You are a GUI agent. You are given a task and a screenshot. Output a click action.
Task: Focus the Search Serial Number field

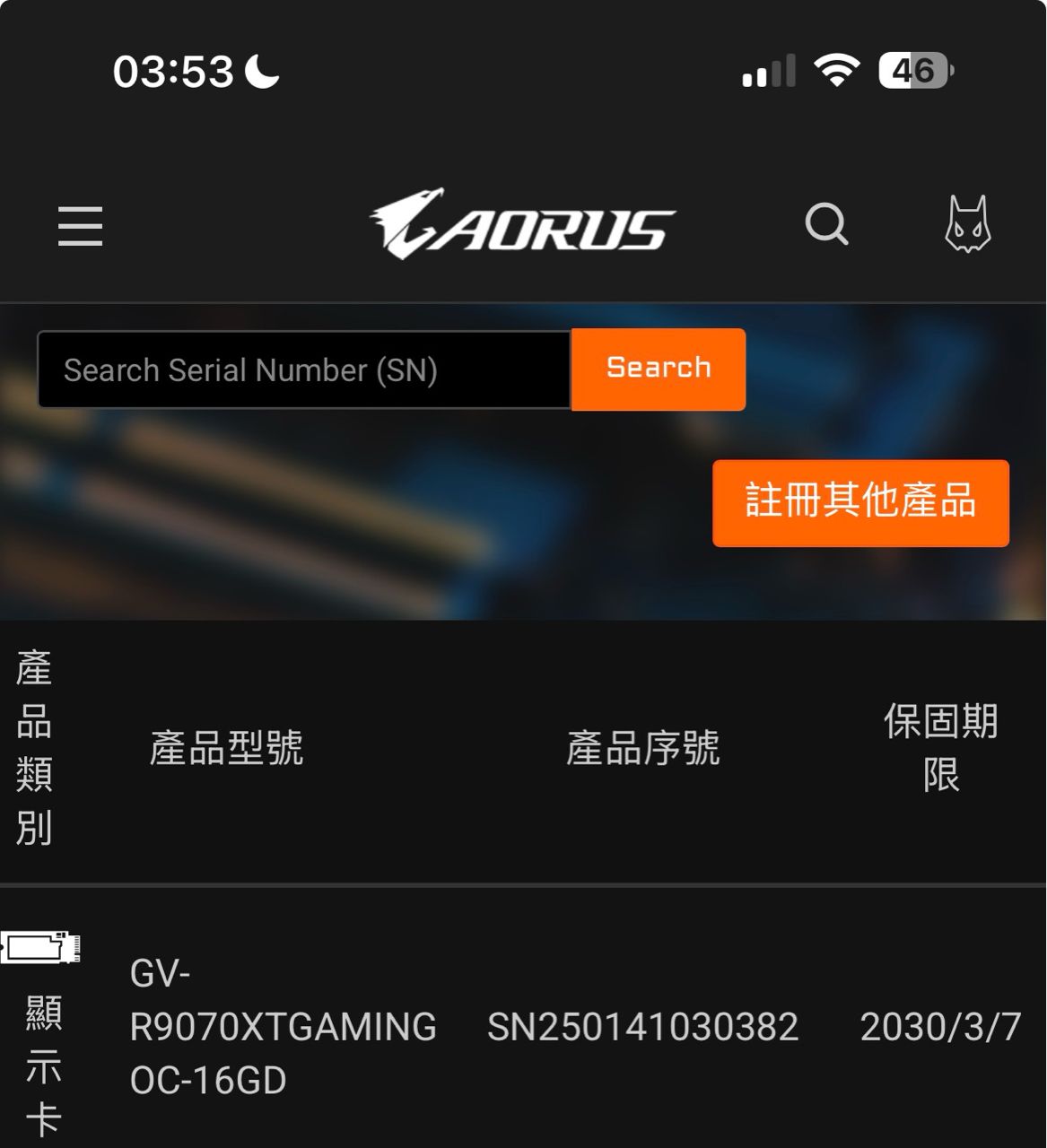(303, 370)
